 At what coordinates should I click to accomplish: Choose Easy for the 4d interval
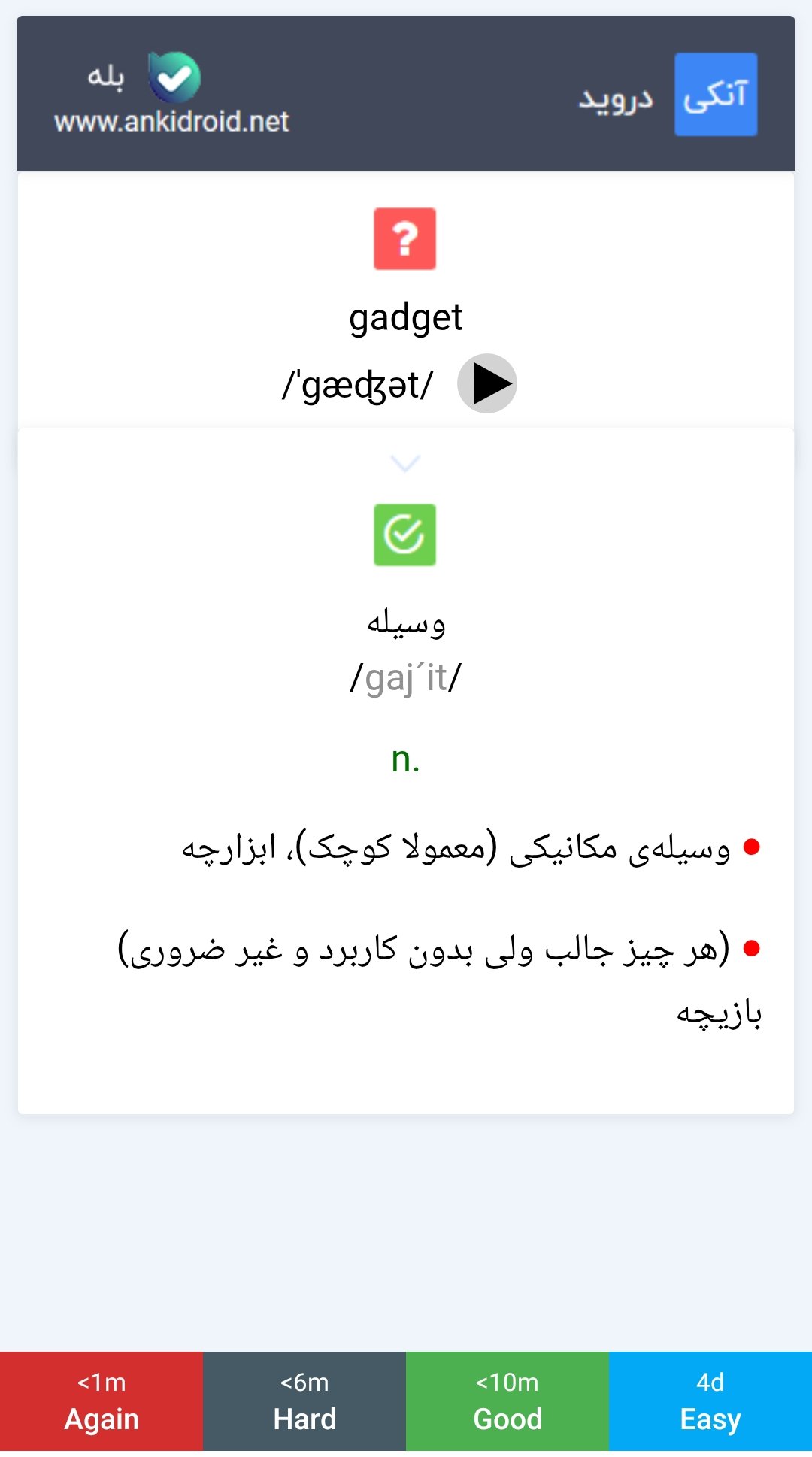click(x=710, y=1401)
